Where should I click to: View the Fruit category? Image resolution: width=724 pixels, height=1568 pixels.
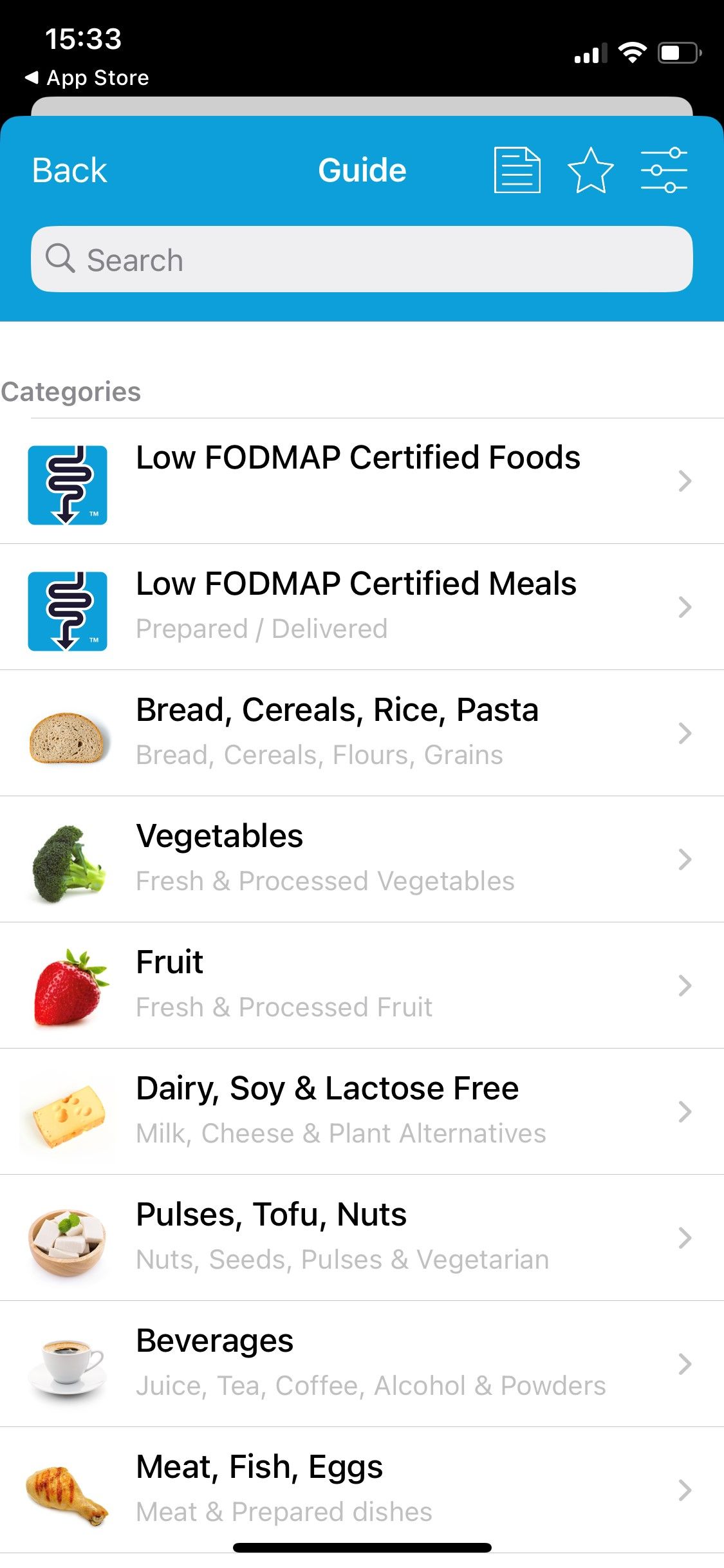(x=358, y=985)
